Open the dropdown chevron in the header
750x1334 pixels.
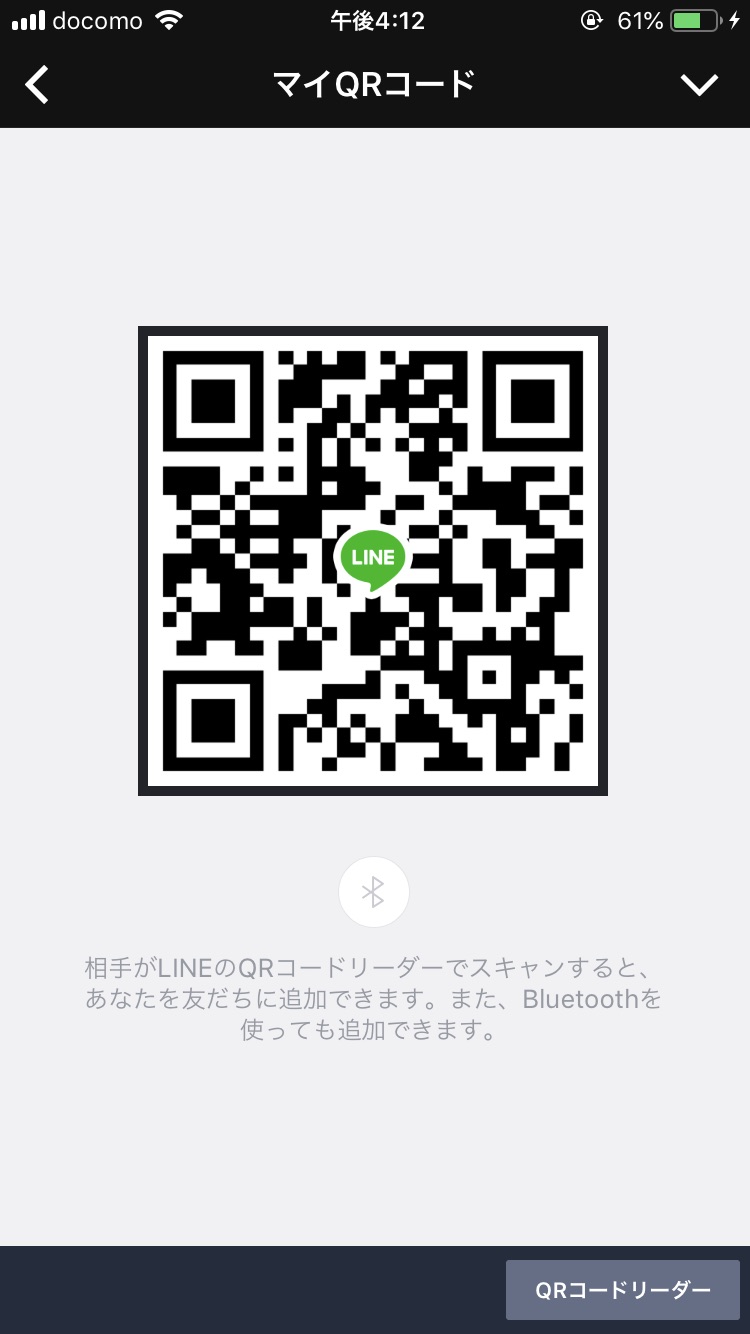tap(699, 85)
